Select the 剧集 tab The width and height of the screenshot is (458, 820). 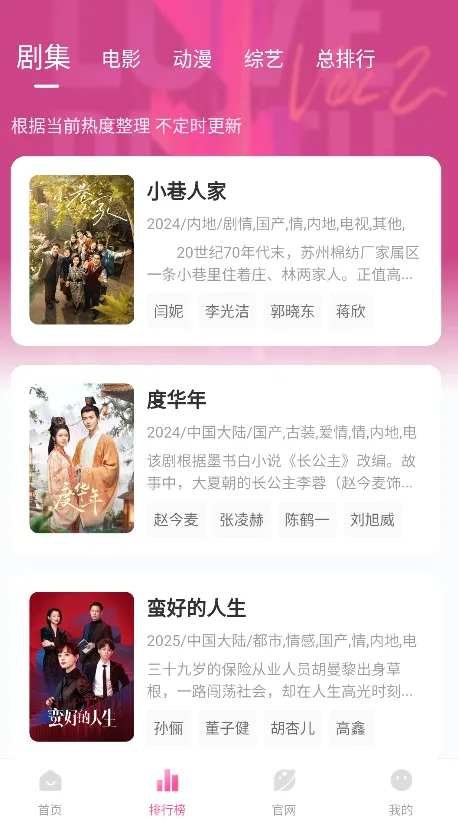[44, 56]
